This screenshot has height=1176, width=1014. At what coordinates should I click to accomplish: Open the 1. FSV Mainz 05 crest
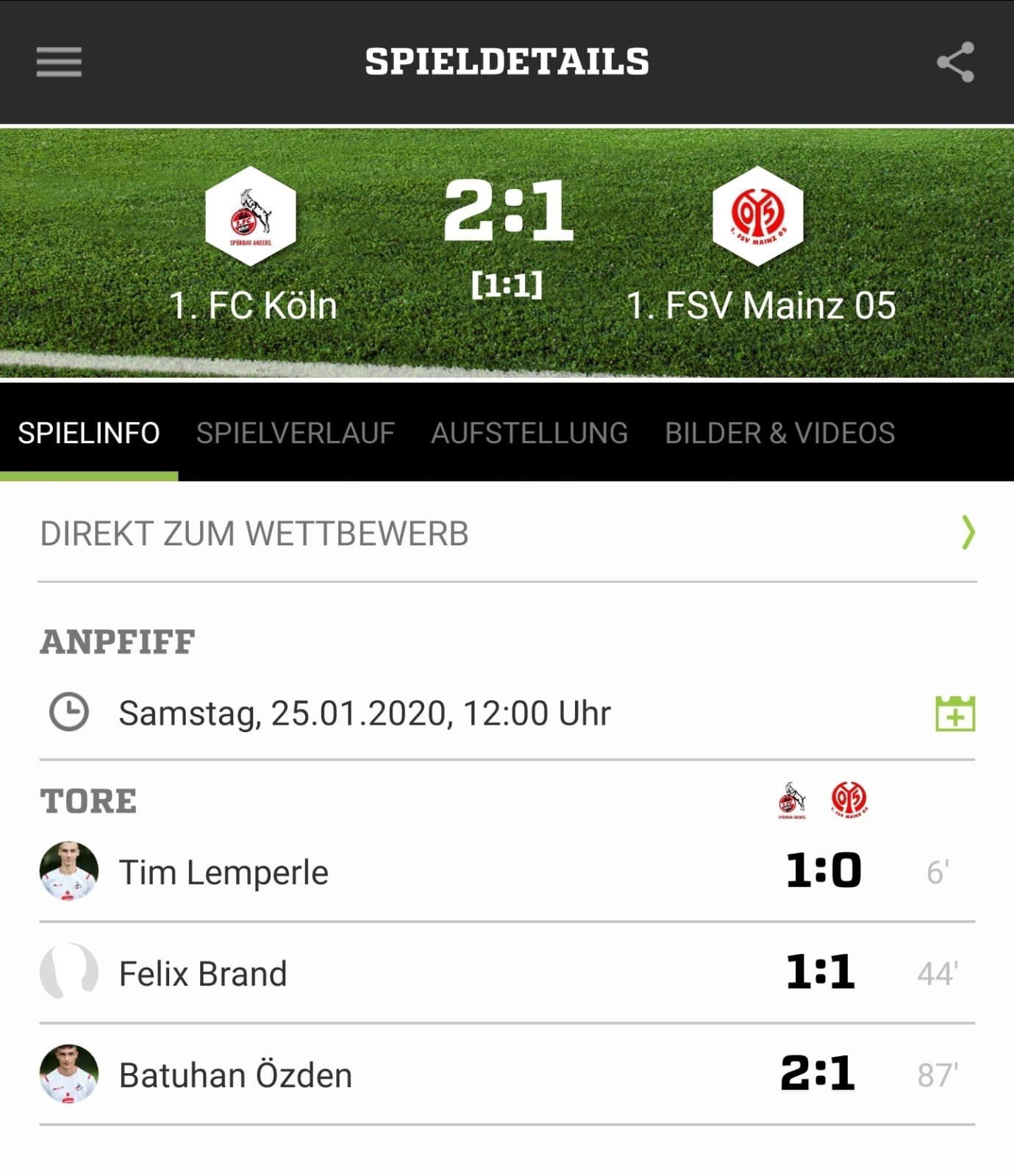pos(758,216)
